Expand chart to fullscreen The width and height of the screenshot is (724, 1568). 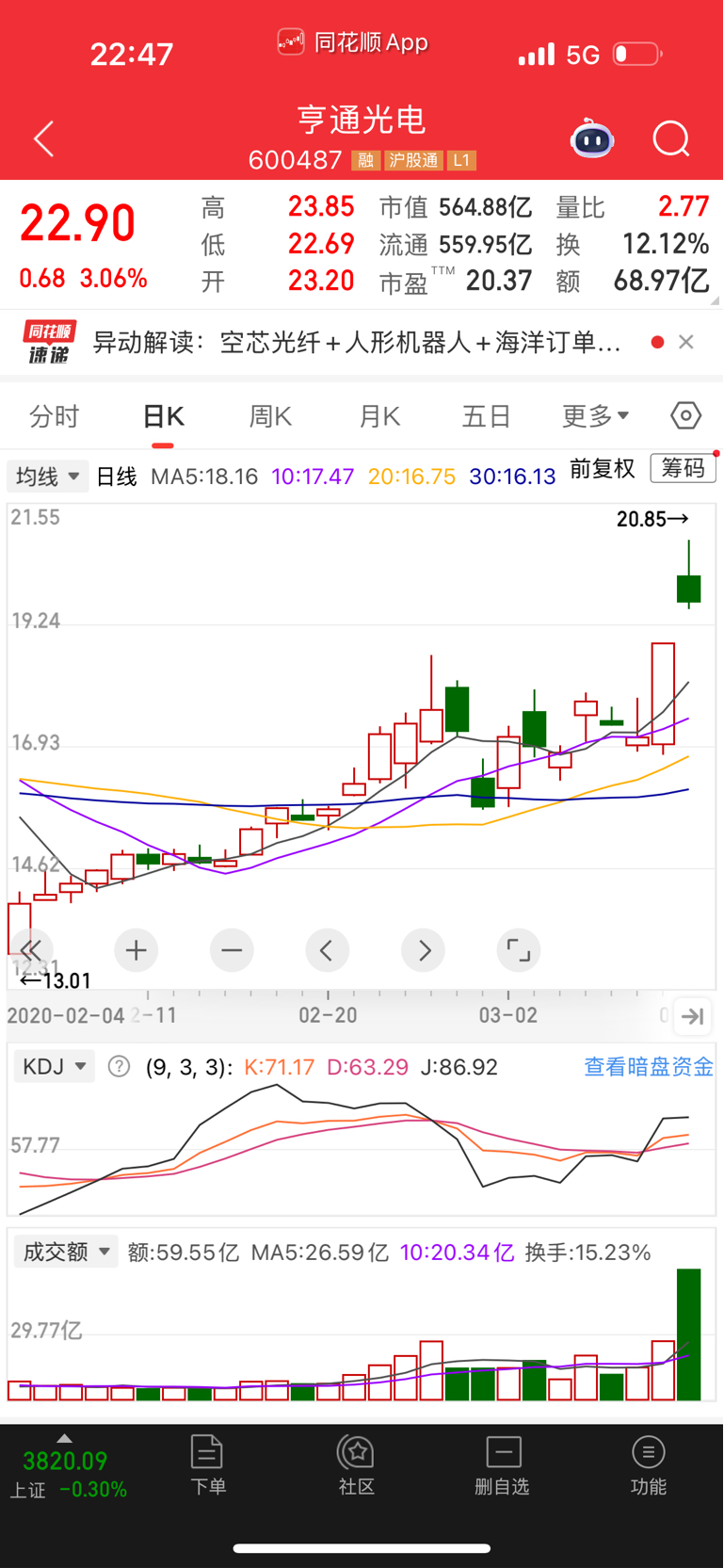coord(519,950)
